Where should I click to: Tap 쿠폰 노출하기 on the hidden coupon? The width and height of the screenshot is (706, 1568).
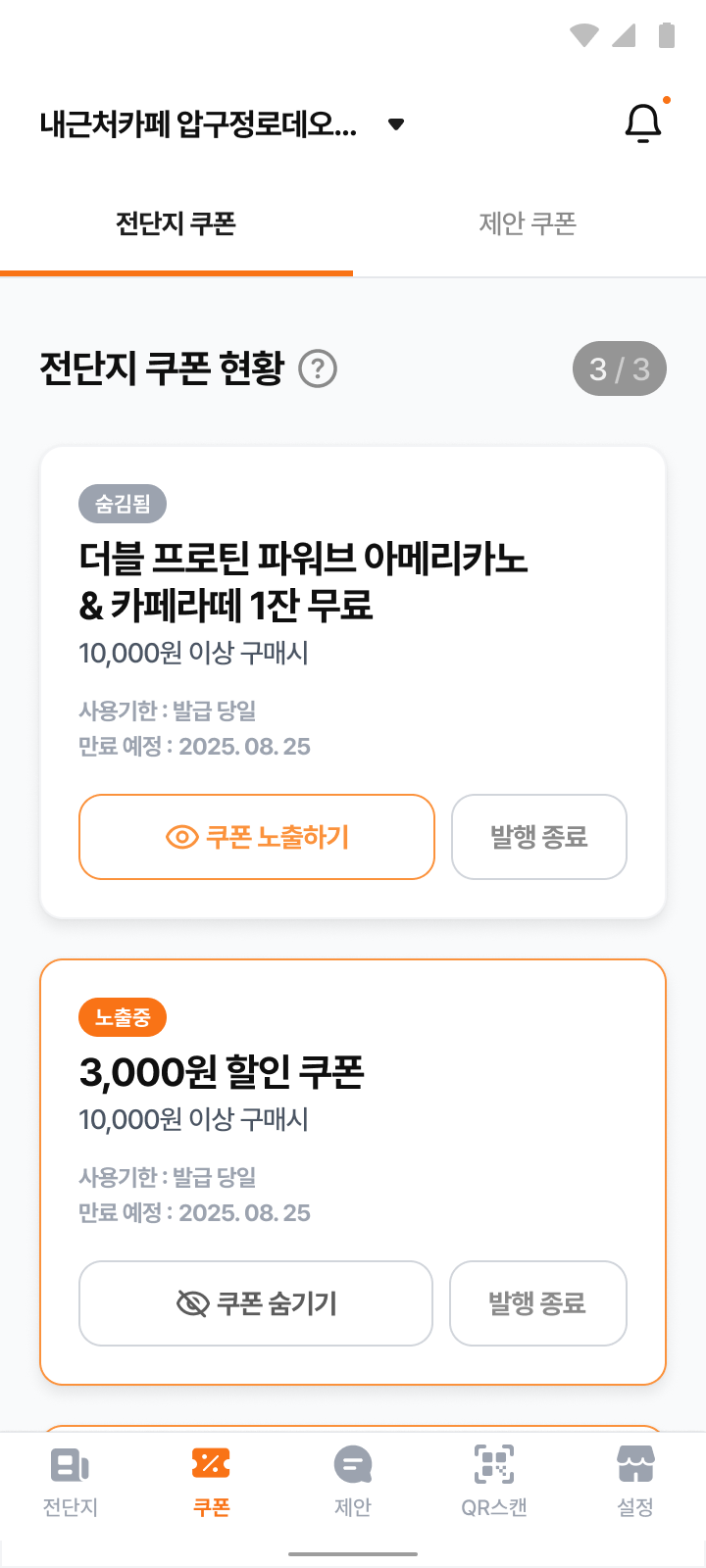(x=256, y=837)
